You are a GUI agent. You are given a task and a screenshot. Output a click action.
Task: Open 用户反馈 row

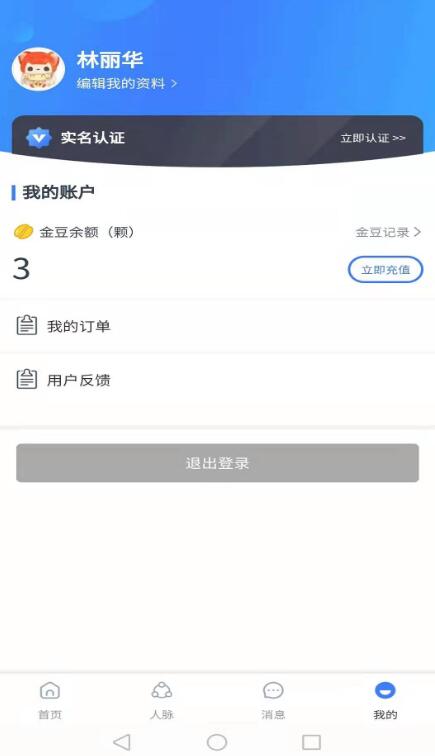point(218,380)
